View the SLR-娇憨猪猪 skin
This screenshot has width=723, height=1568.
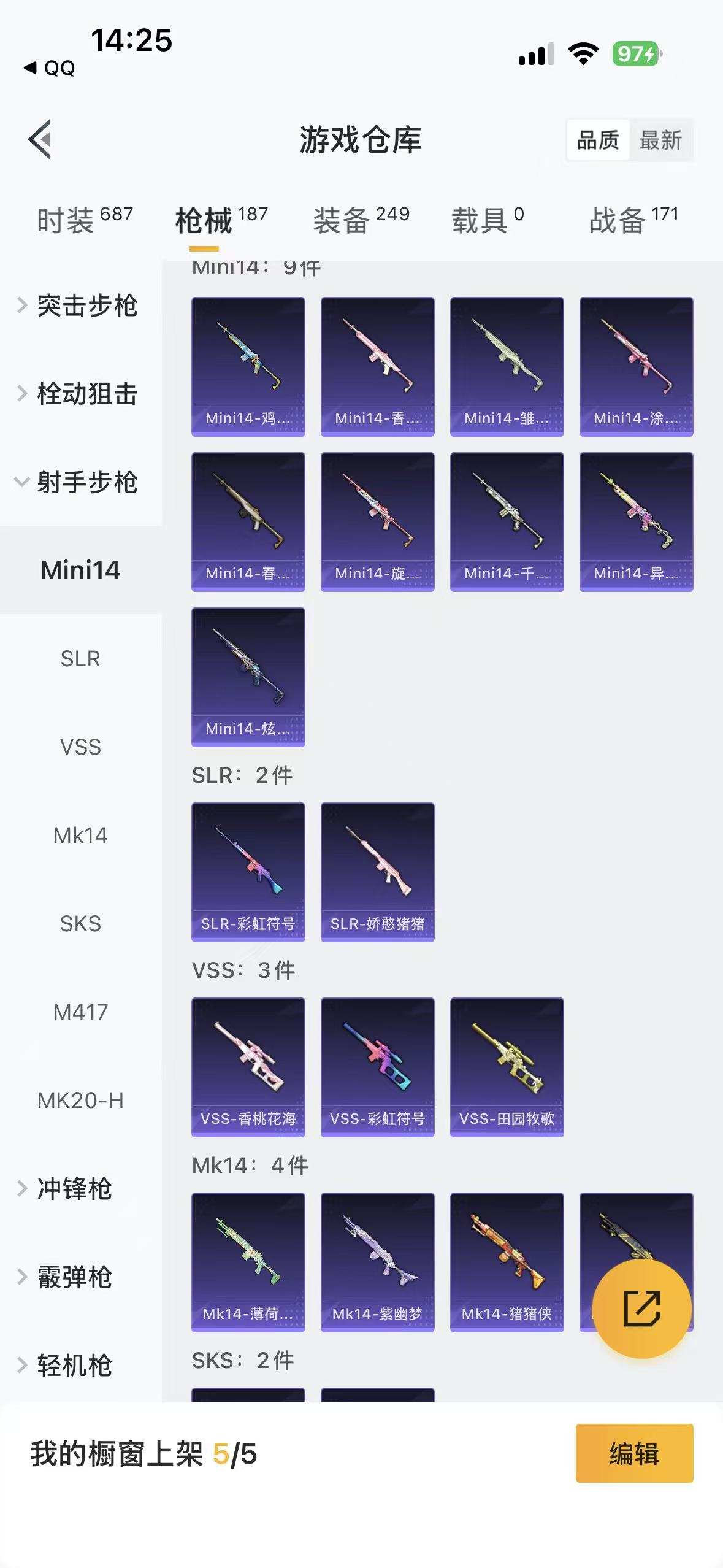tap(377, 872)
